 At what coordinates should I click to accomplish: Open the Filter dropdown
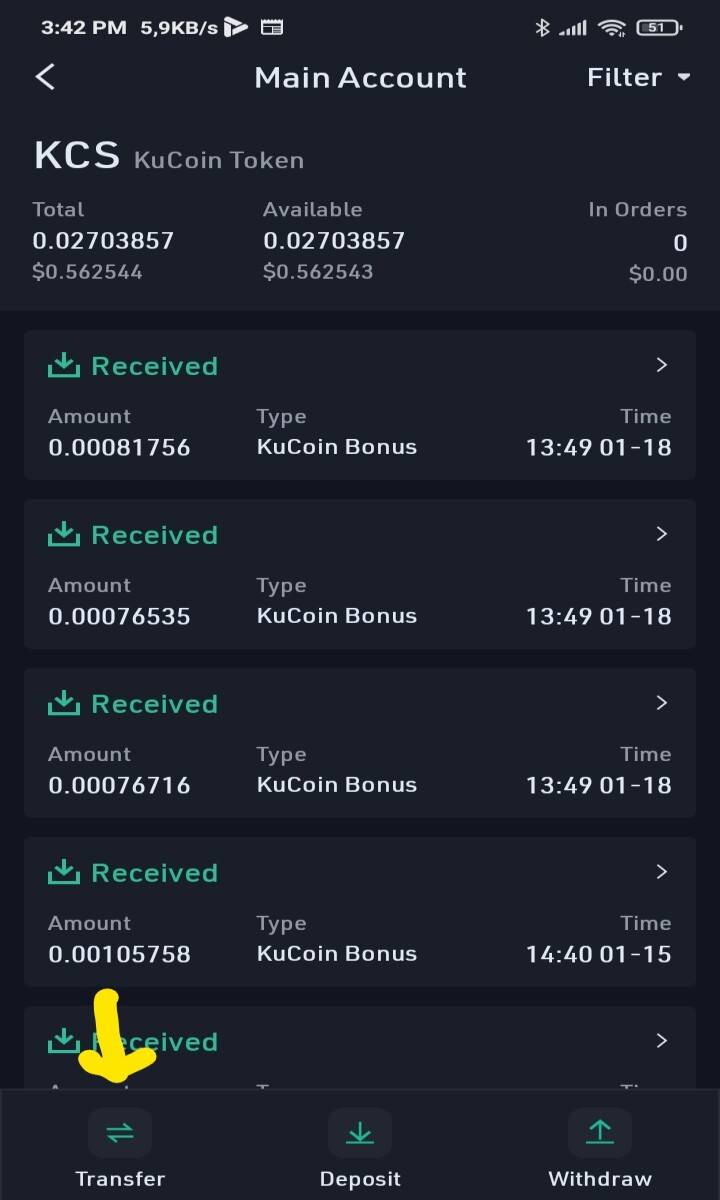click(639, 77)
